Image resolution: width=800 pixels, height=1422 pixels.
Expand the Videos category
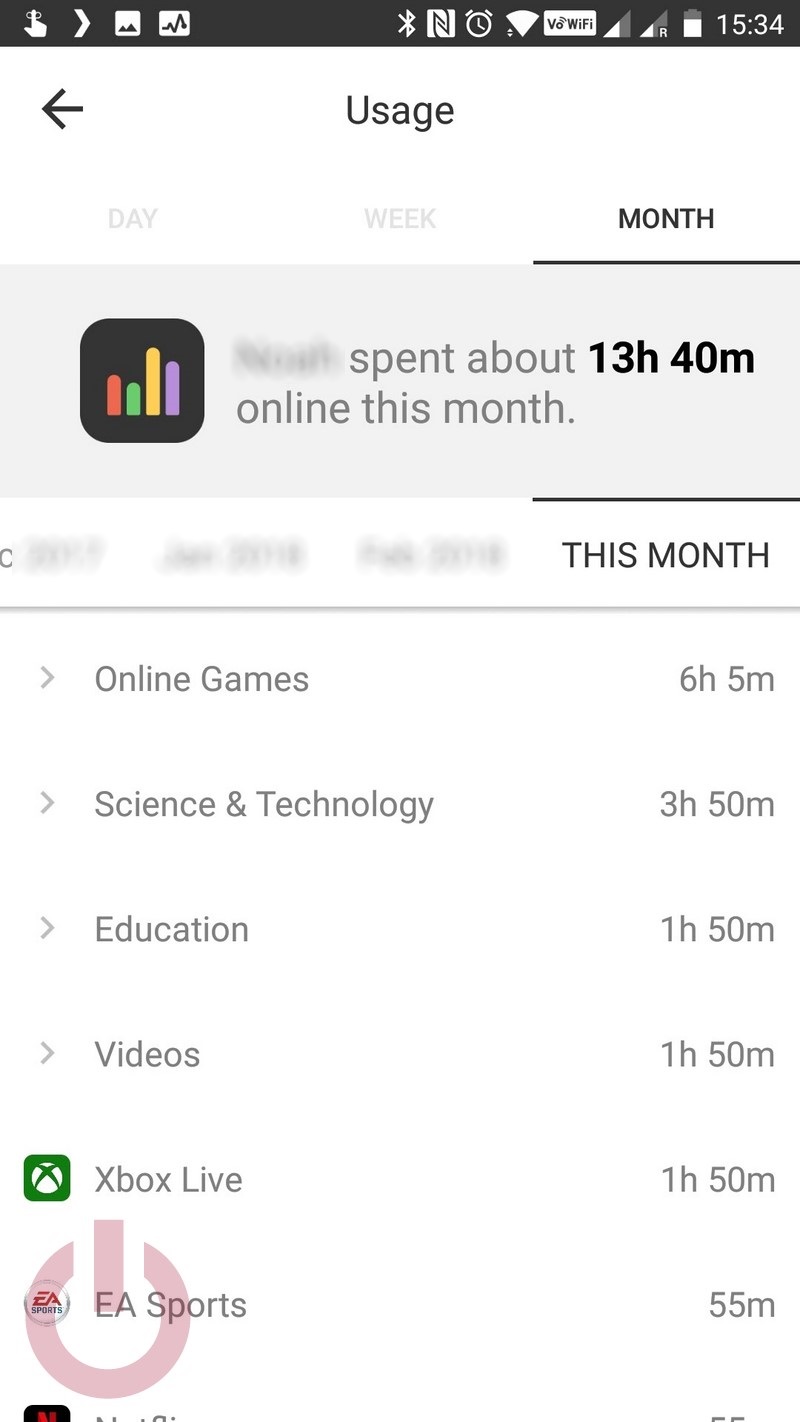click(x=400, y=1054)
